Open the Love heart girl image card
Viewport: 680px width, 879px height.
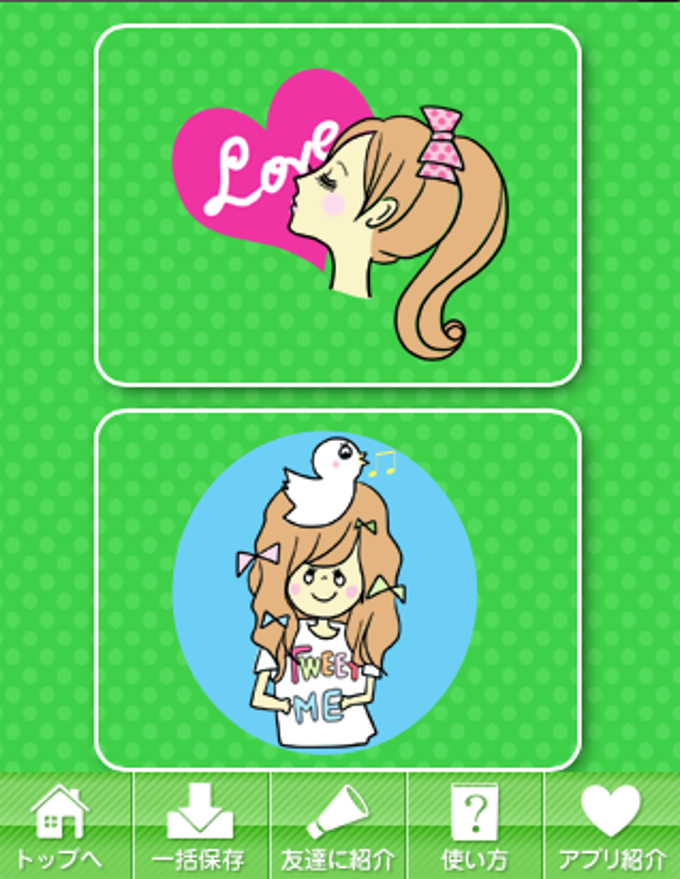pos(338,205)
